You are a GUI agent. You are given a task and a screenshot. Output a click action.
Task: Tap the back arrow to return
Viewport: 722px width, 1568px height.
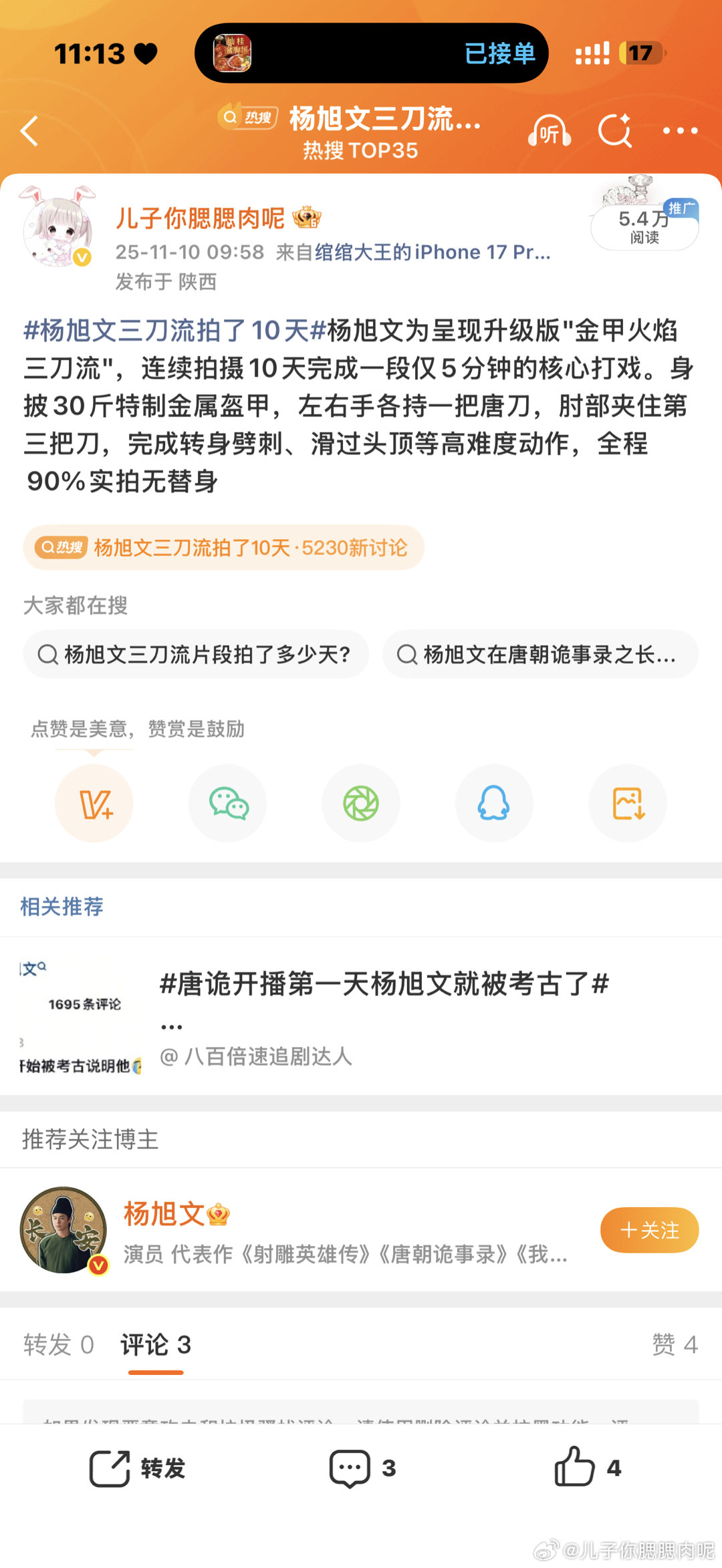[x=30, y=131]
